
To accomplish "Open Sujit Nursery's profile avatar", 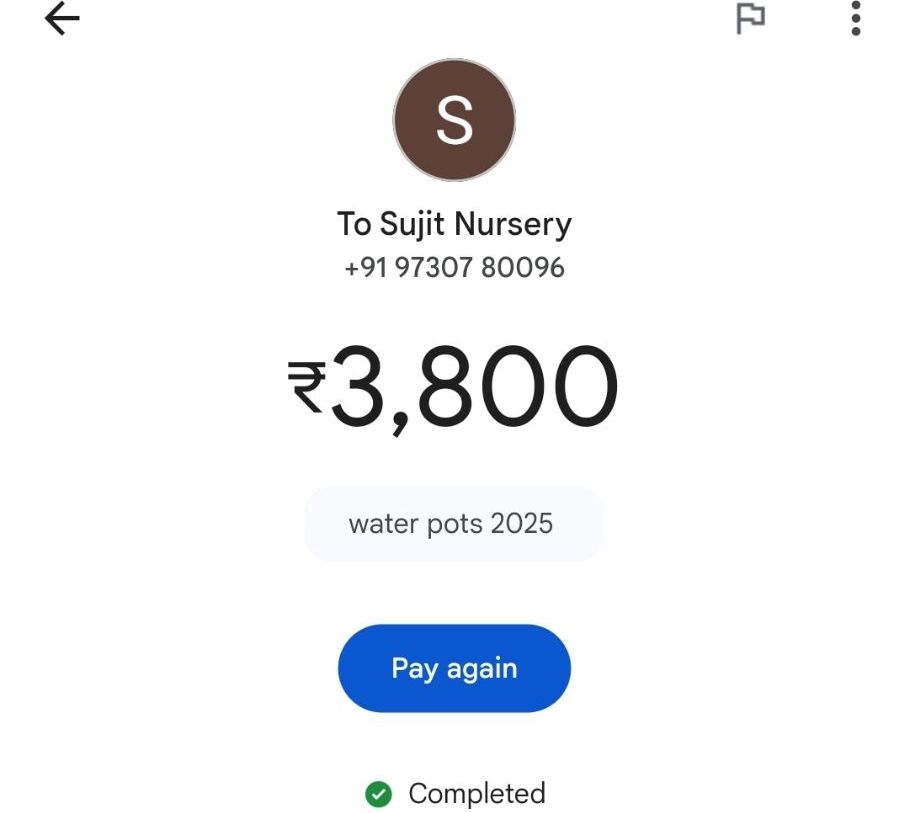I will click(x=454, y=120).
